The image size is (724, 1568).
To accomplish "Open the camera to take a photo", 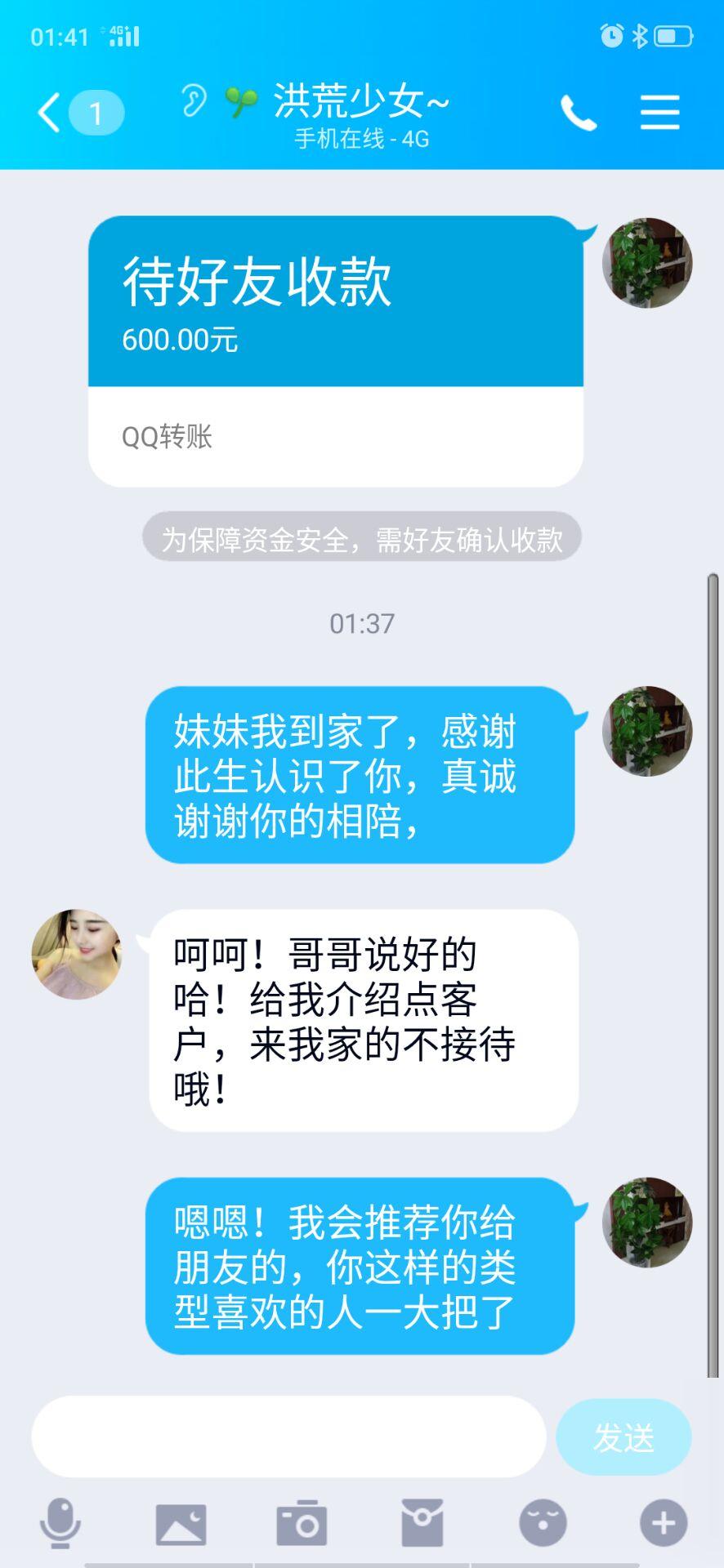I will click(x=302, y=1523).
